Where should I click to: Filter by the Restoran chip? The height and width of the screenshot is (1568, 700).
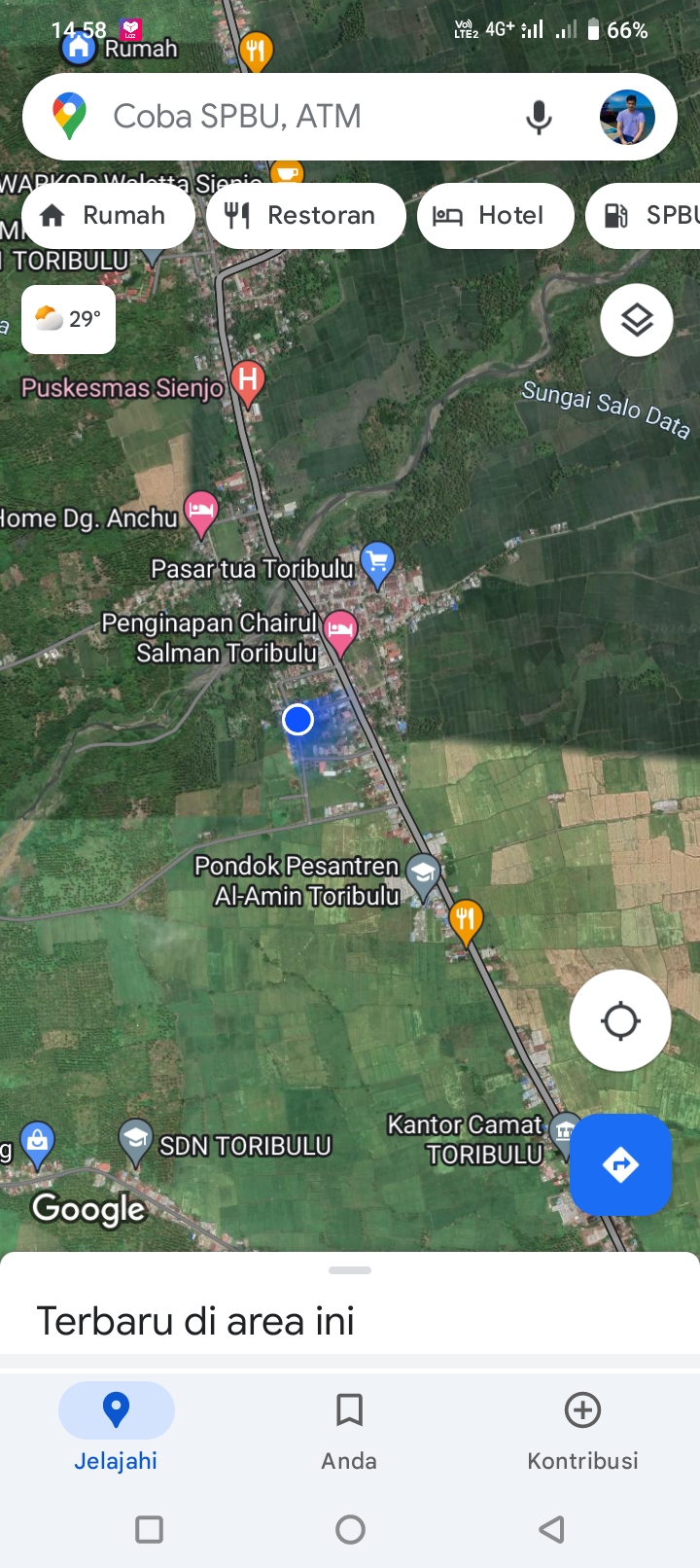[306, 216]
